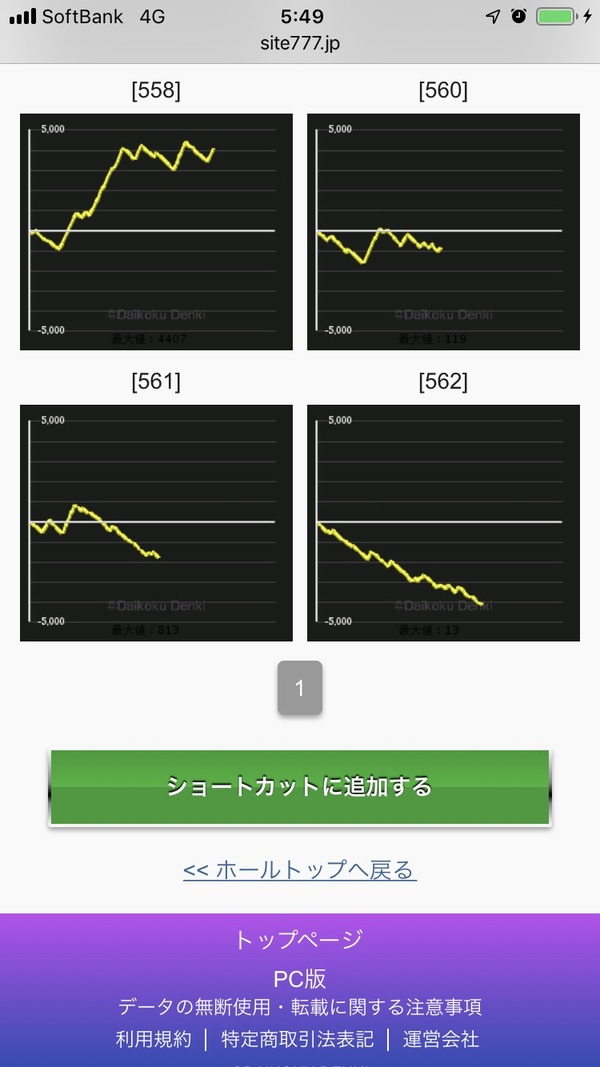Image resolution: width=600 pixels, height=1067 pixels.
Task: Select page 1 in pagination
Action: (x=299, y=688)
